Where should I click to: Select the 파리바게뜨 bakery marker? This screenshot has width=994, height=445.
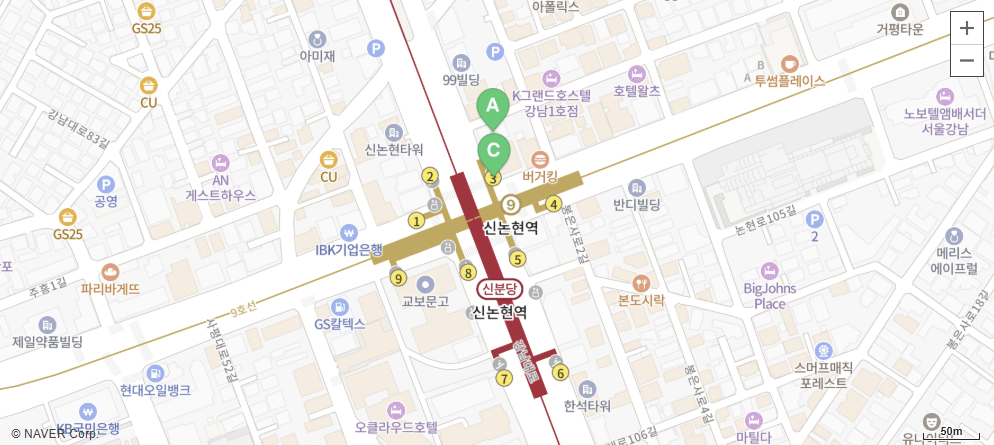tap(110, 271)
